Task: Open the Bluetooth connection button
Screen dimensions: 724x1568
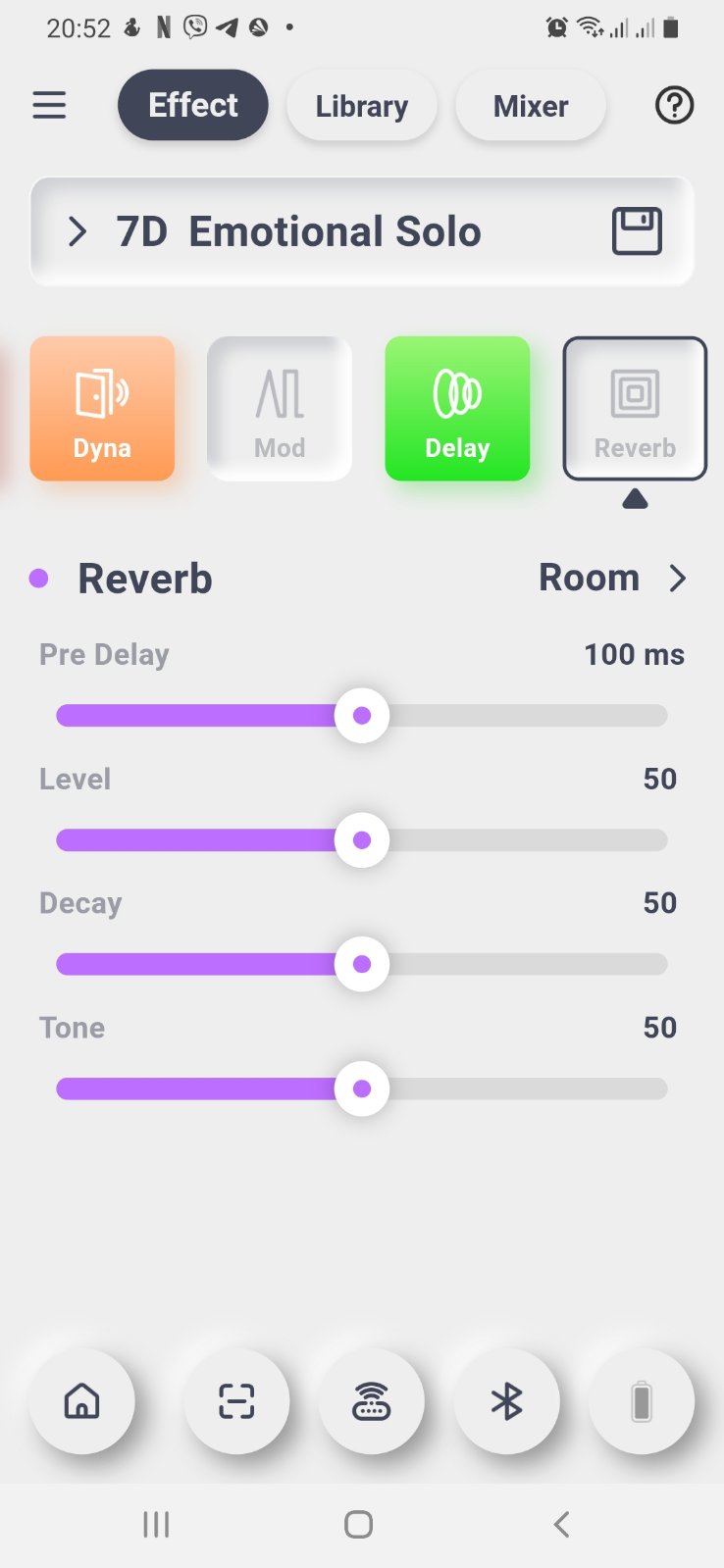Action: click(x=506, y=1401)
